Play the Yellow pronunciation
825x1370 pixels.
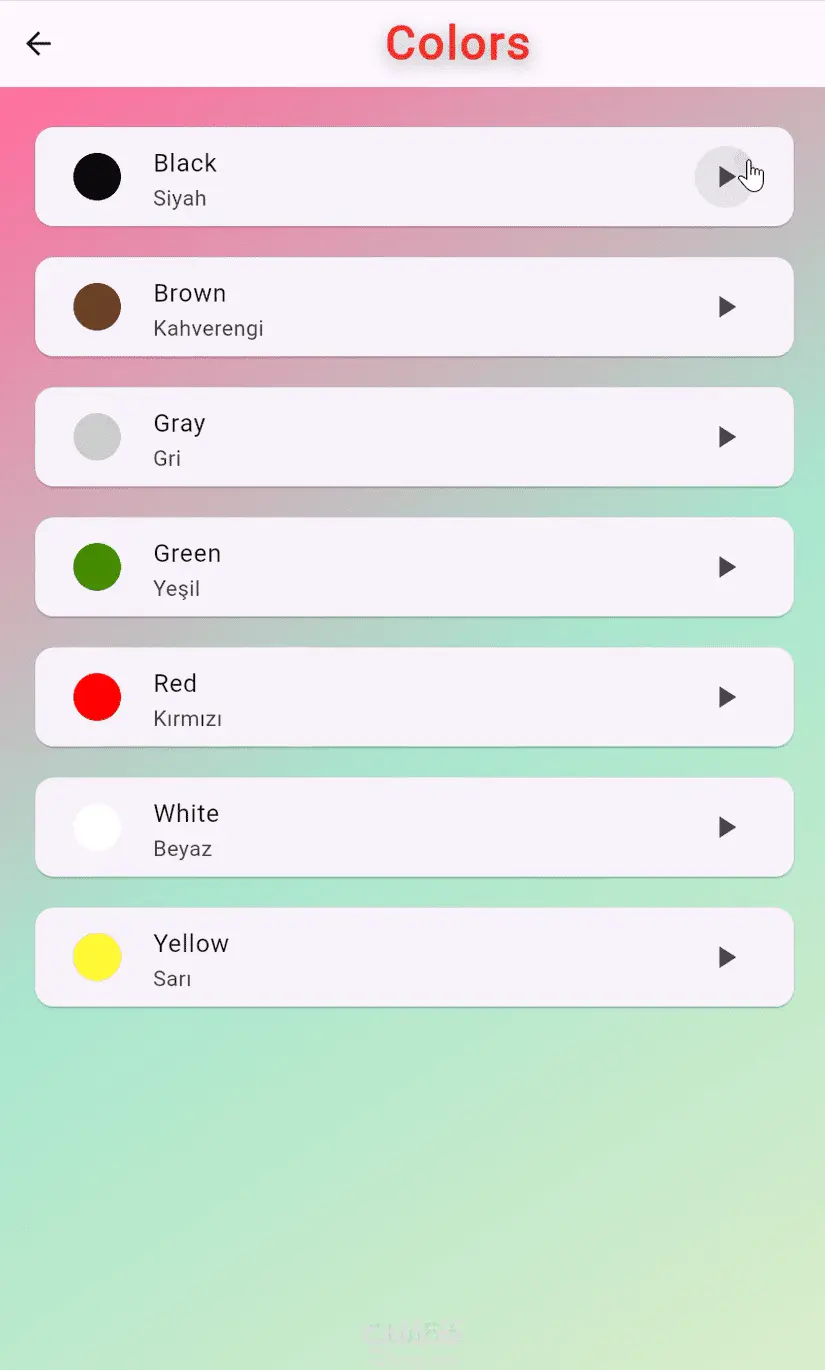727,957
